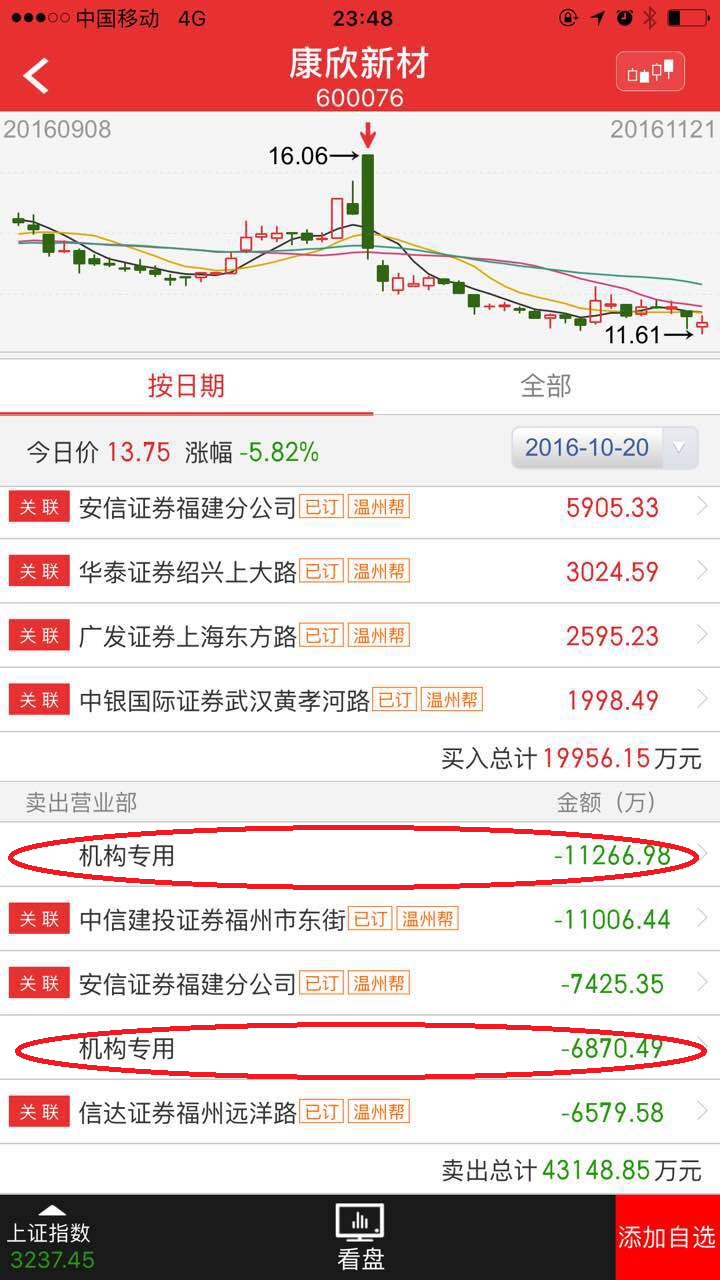720x1280 pixels.
Task: Open the candlestick chart icon
Action: (650, 72)
